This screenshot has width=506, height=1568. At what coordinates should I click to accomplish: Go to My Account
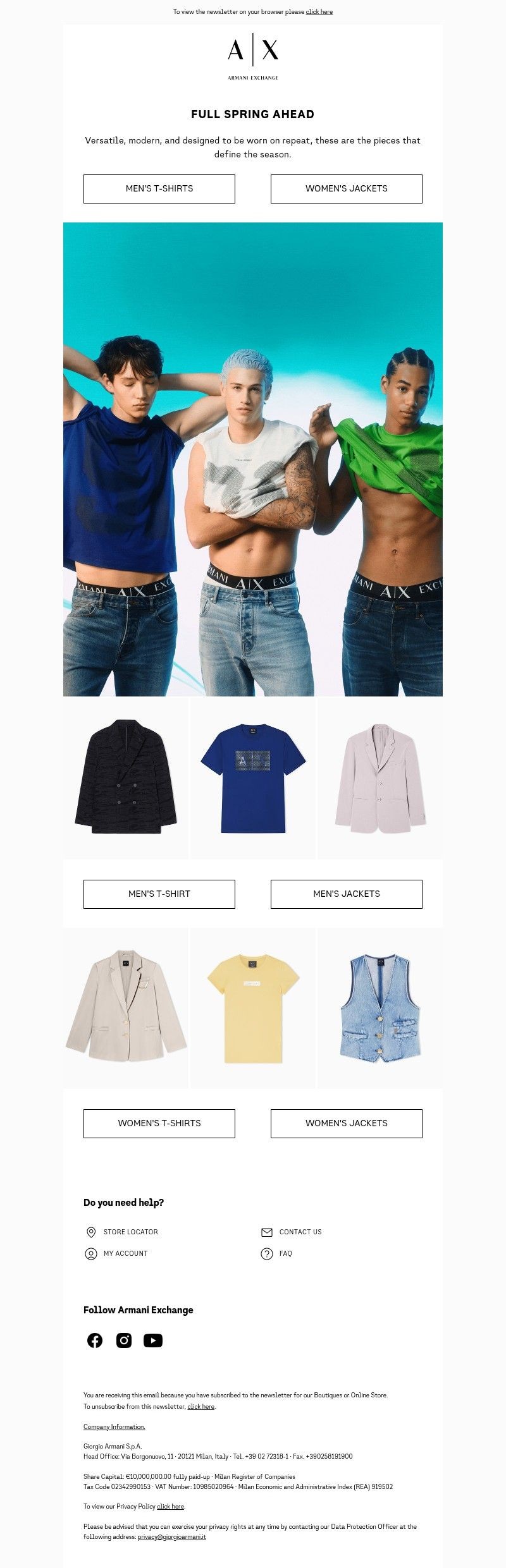point(125,1253)
